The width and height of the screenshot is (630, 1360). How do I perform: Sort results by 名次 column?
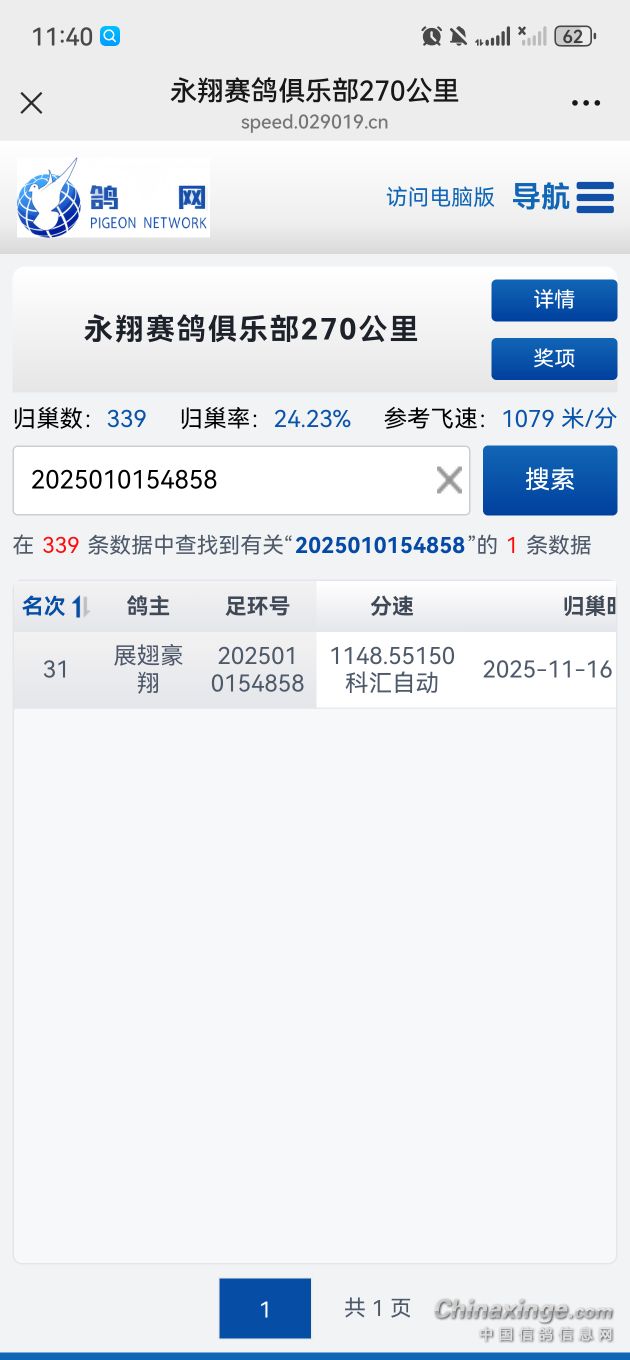coord(56,606)
